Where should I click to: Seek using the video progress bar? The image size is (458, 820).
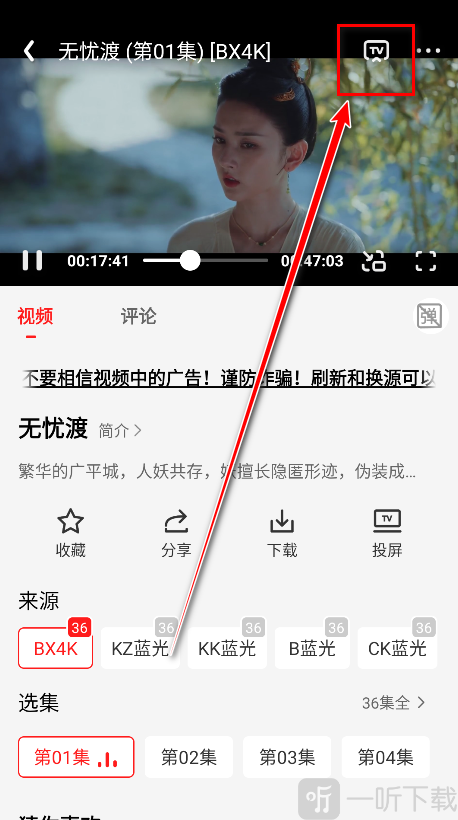pyautogui.click(x=205, y=260)
